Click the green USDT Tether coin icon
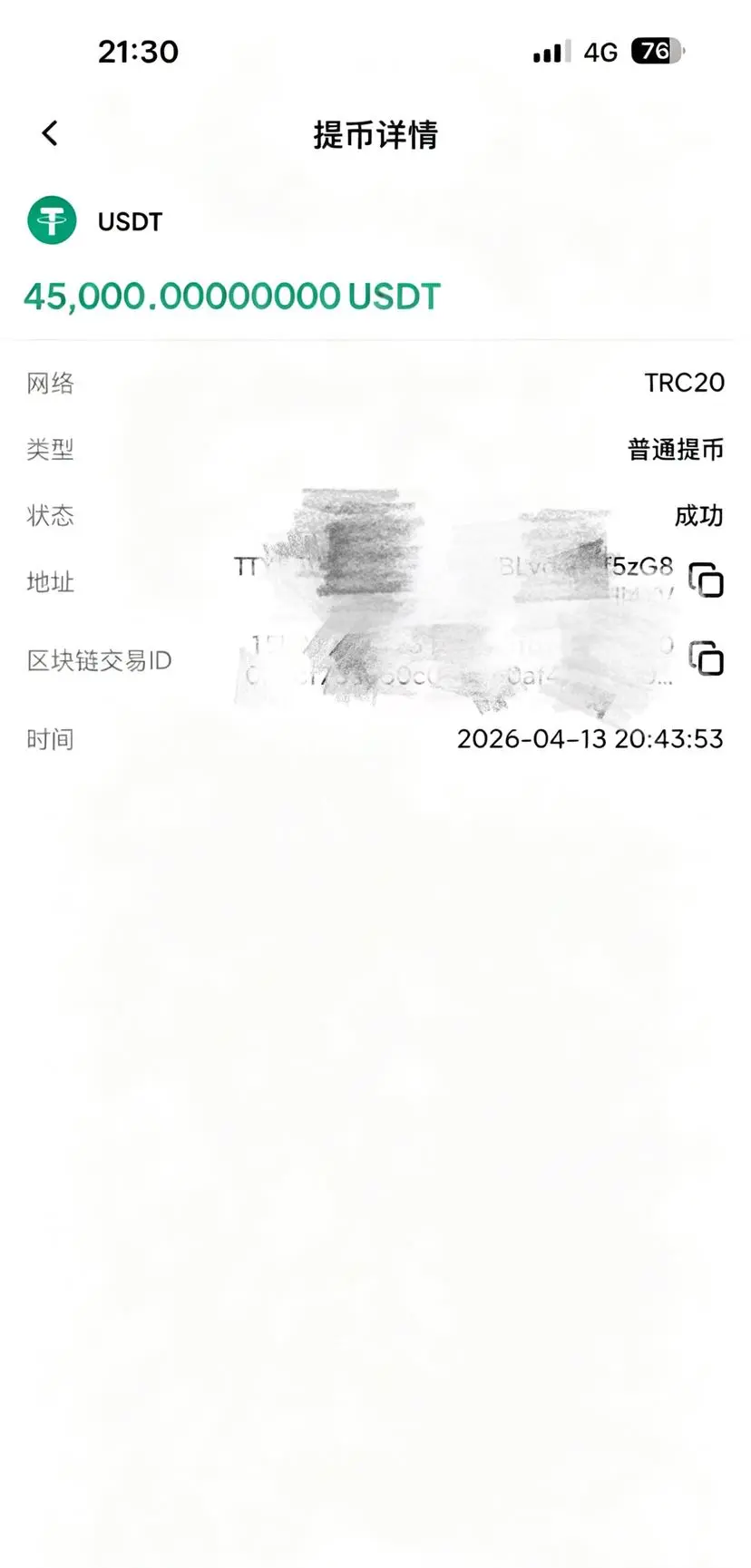This screenshot has height=1568, width=751. tap(52, 219)
